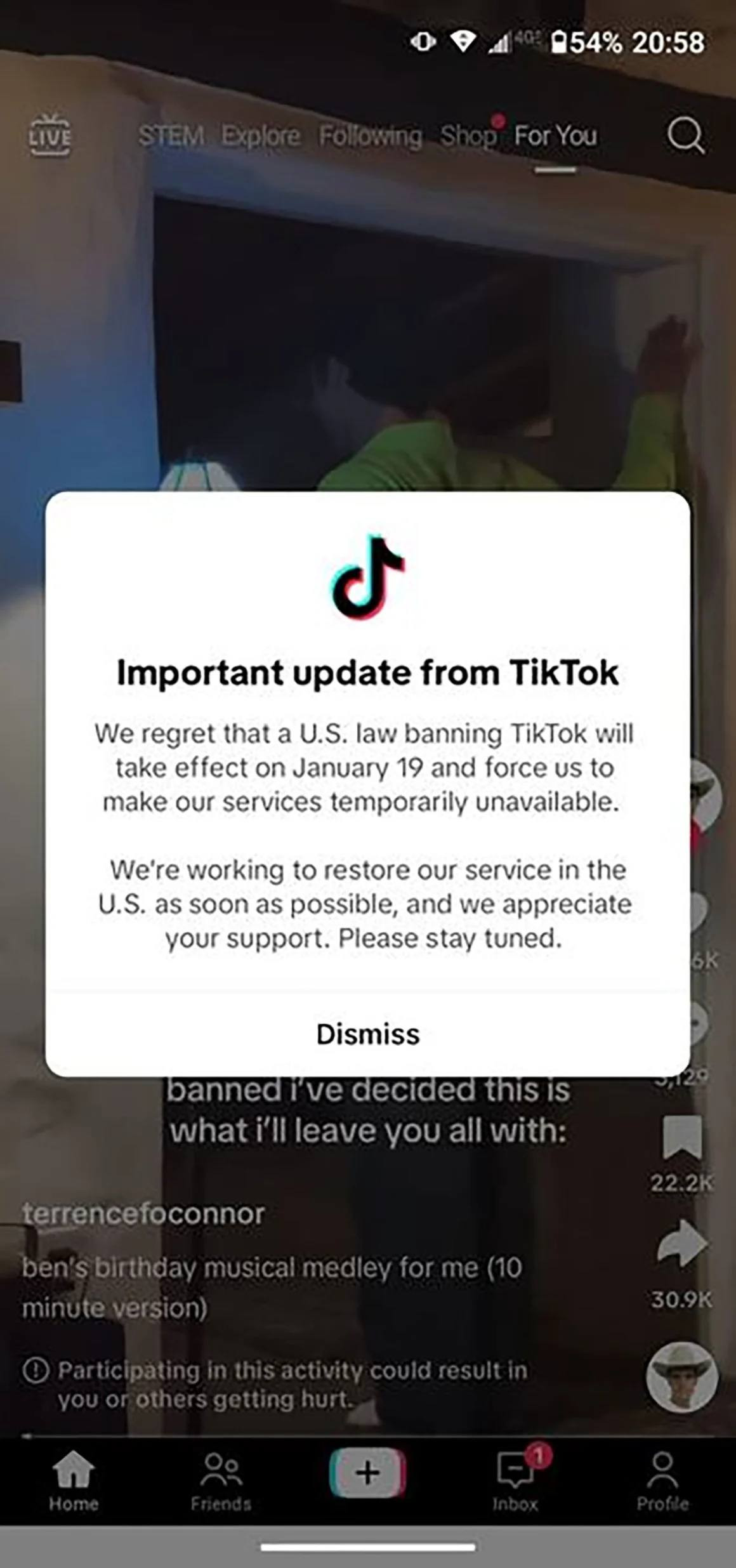
Task: Open the spinning sound disc
Action: click(x=682, y=1376)
